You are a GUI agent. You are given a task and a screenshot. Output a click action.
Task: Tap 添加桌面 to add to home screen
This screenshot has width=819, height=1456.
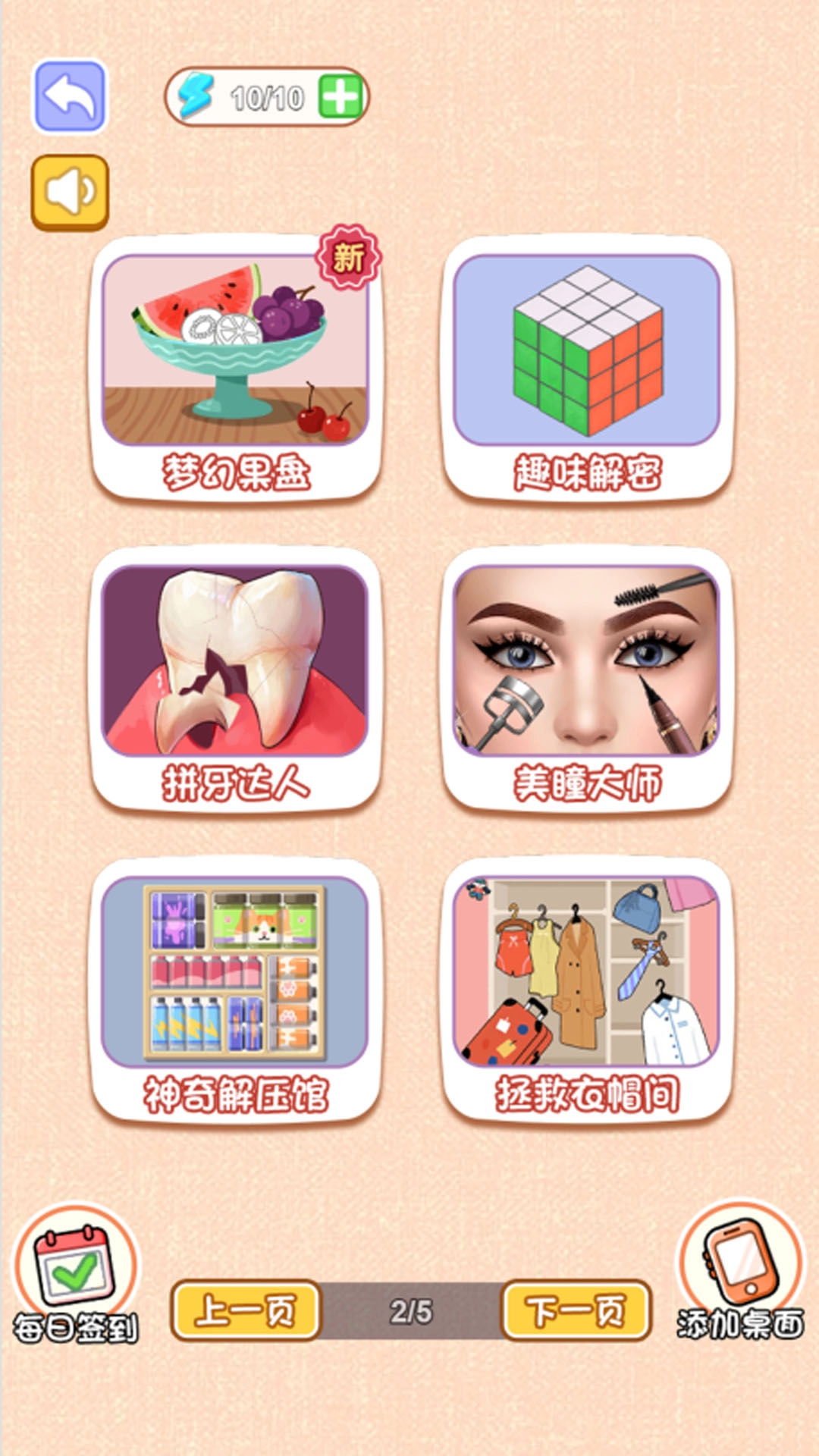point(740,1274)
